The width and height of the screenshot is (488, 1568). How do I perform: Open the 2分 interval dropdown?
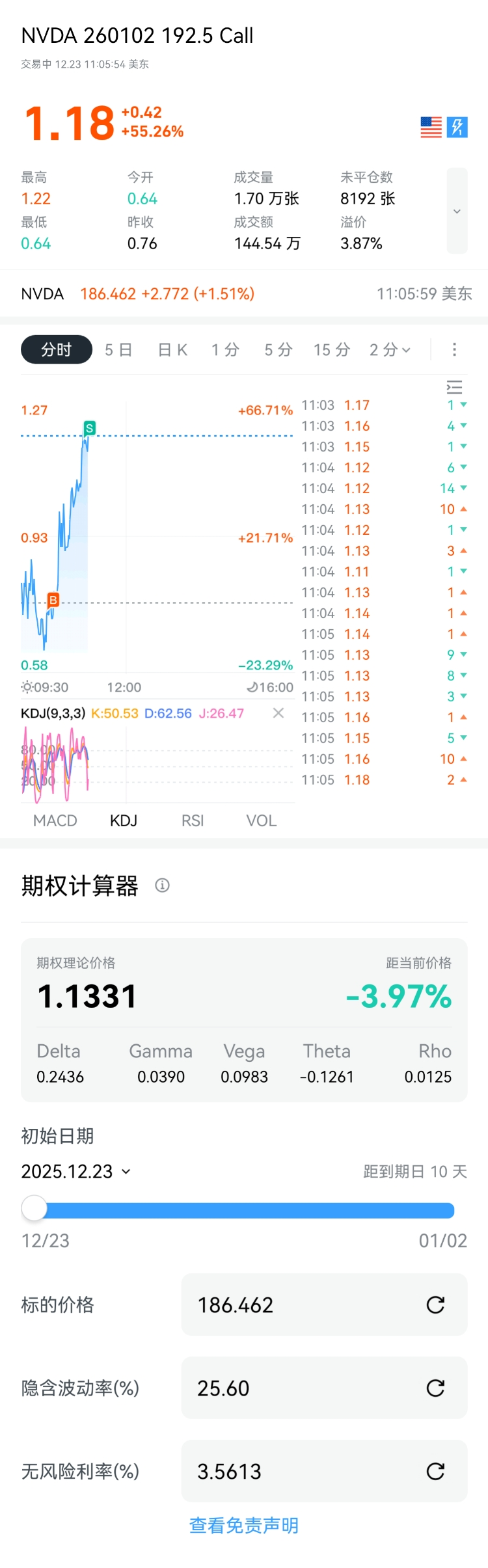click(390, 350)
